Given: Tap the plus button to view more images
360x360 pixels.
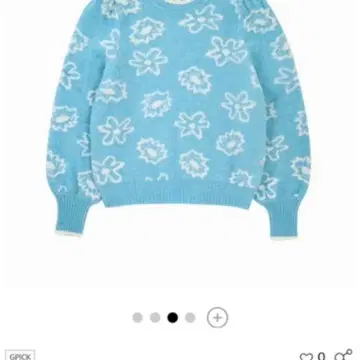Looking at the screenshot, I should [217, 318].
